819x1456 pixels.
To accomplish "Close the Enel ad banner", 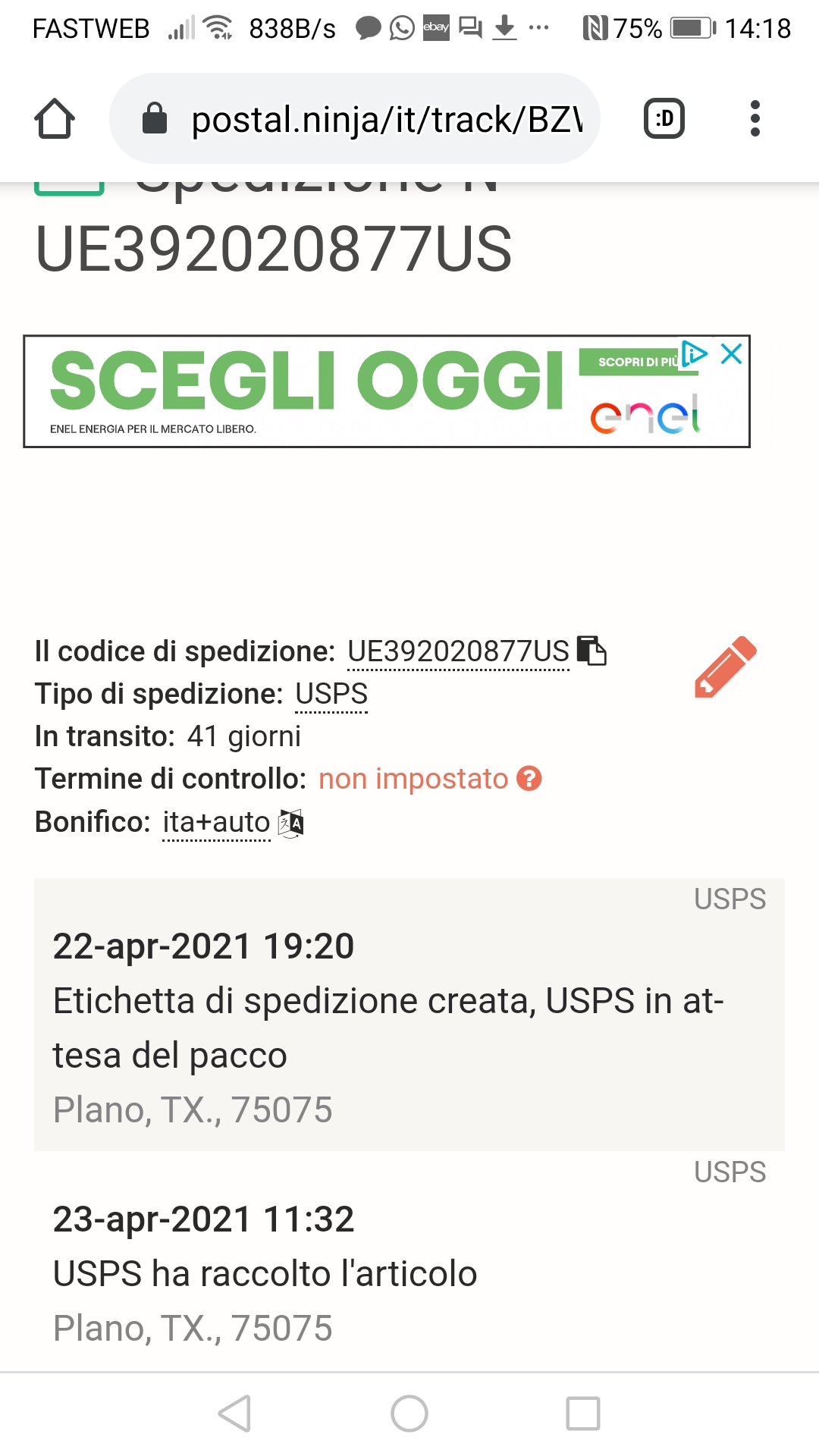I will [x=731, y=353].
